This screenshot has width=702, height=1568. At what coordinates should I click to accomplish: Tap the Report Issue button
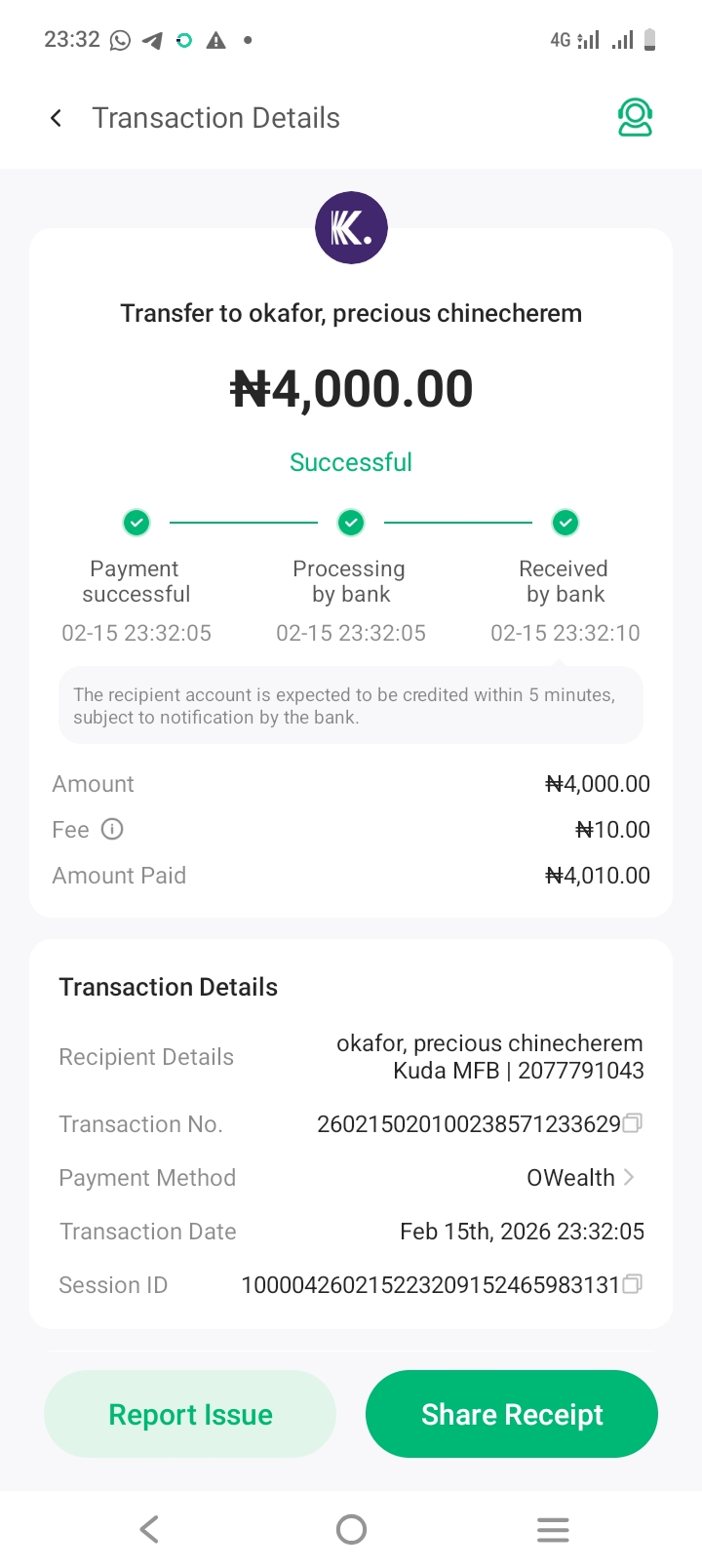click(190, 1414)
